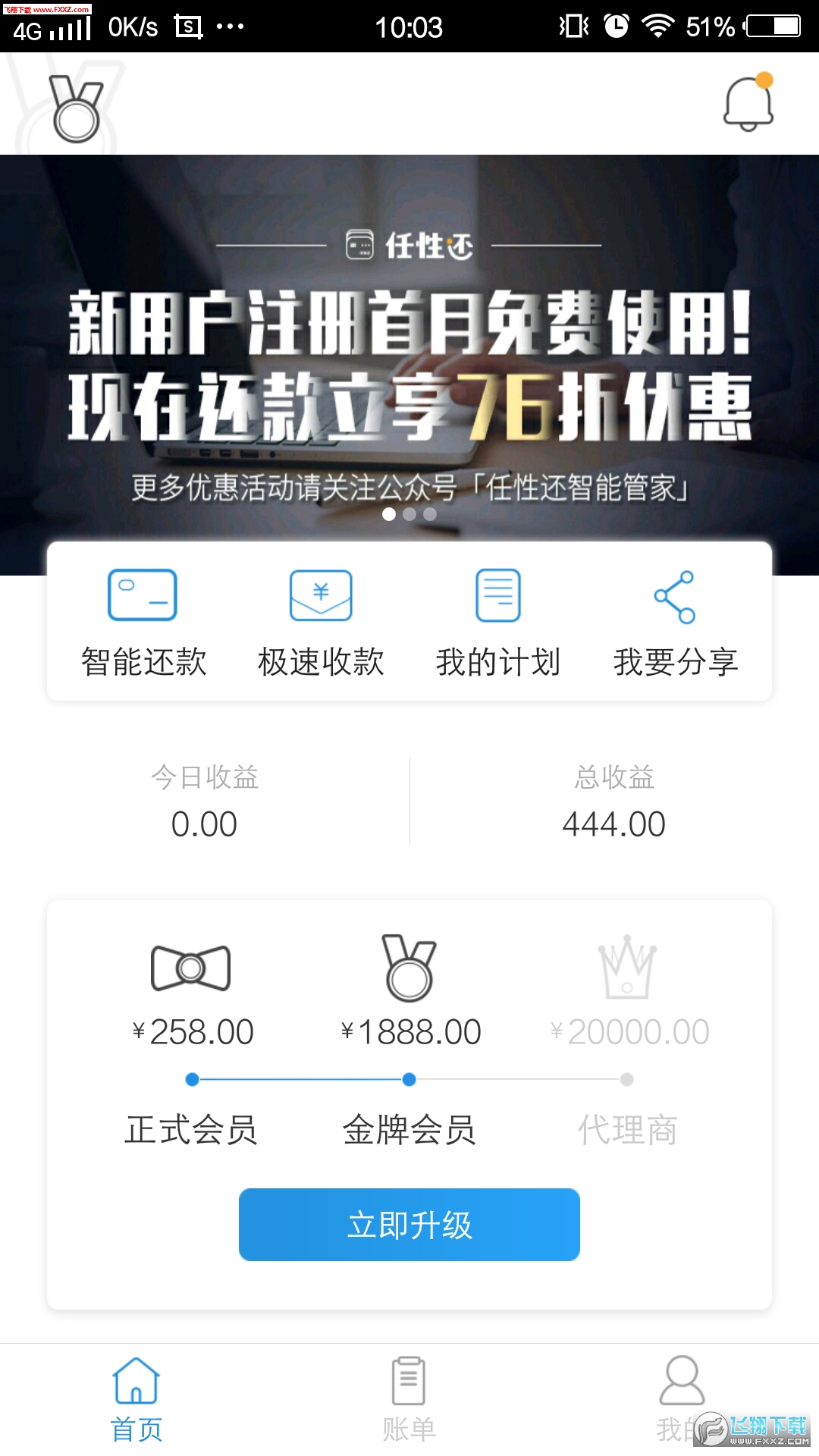Switch to the 账单 bills tab
This screenshot has height=1456, width=819.
click(x=409, y=1399)
